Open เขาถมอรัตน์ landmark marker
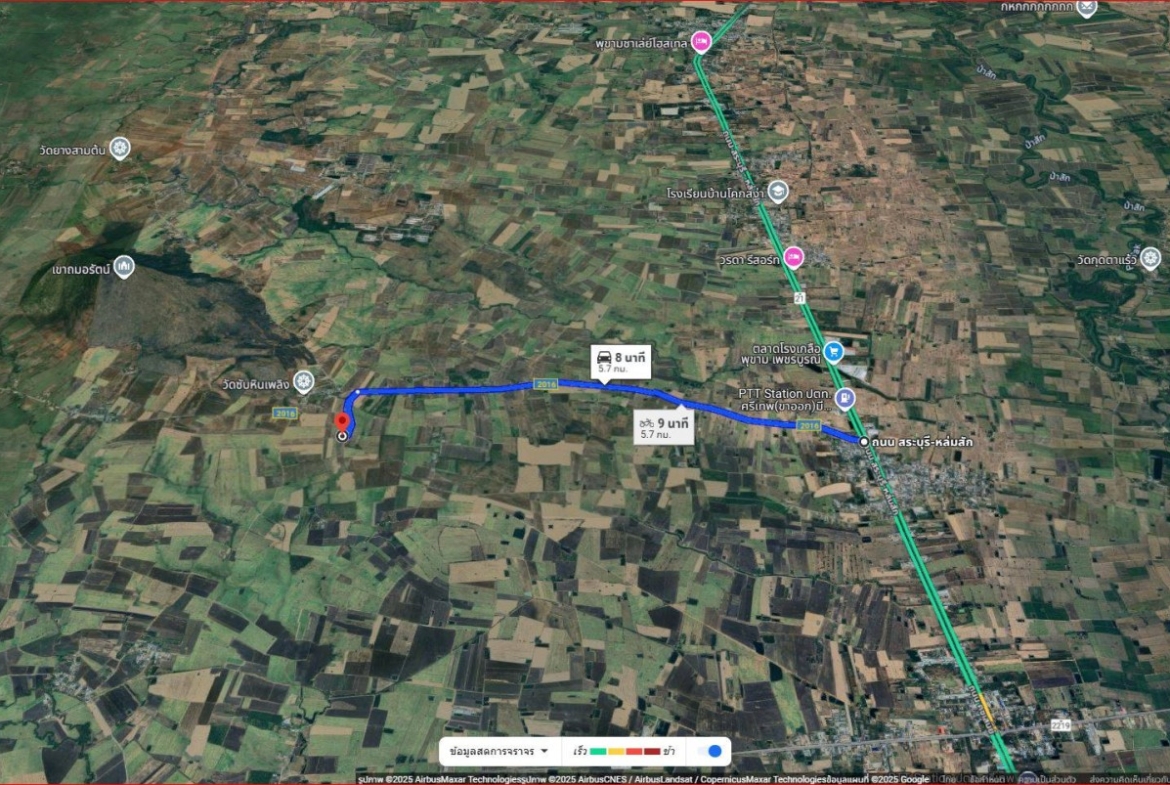 pos(123,267)
